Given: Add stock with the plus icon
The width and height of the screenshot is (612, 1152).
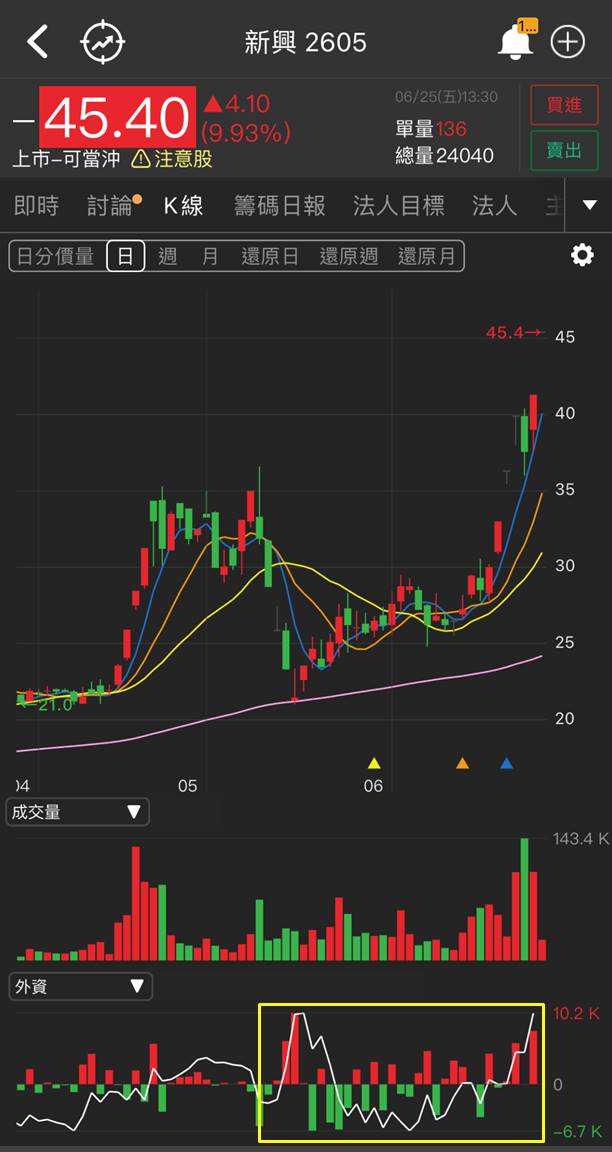Looking at the screenshot, I should coord(567,42).
